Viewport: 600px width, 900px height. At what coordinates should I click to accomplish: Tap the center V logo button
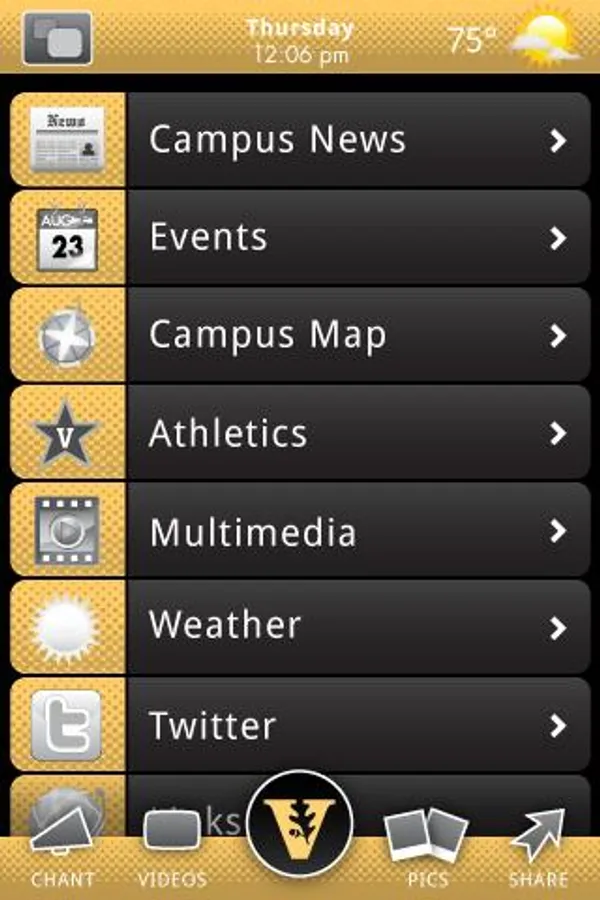[300, 824]
